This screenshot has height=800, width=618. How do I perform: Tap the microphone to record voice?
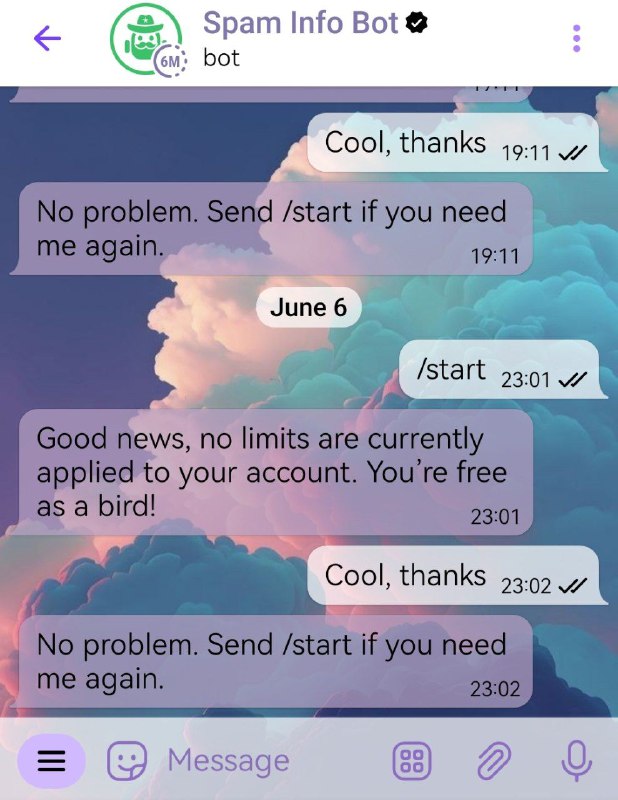click(x=576, y=761)
